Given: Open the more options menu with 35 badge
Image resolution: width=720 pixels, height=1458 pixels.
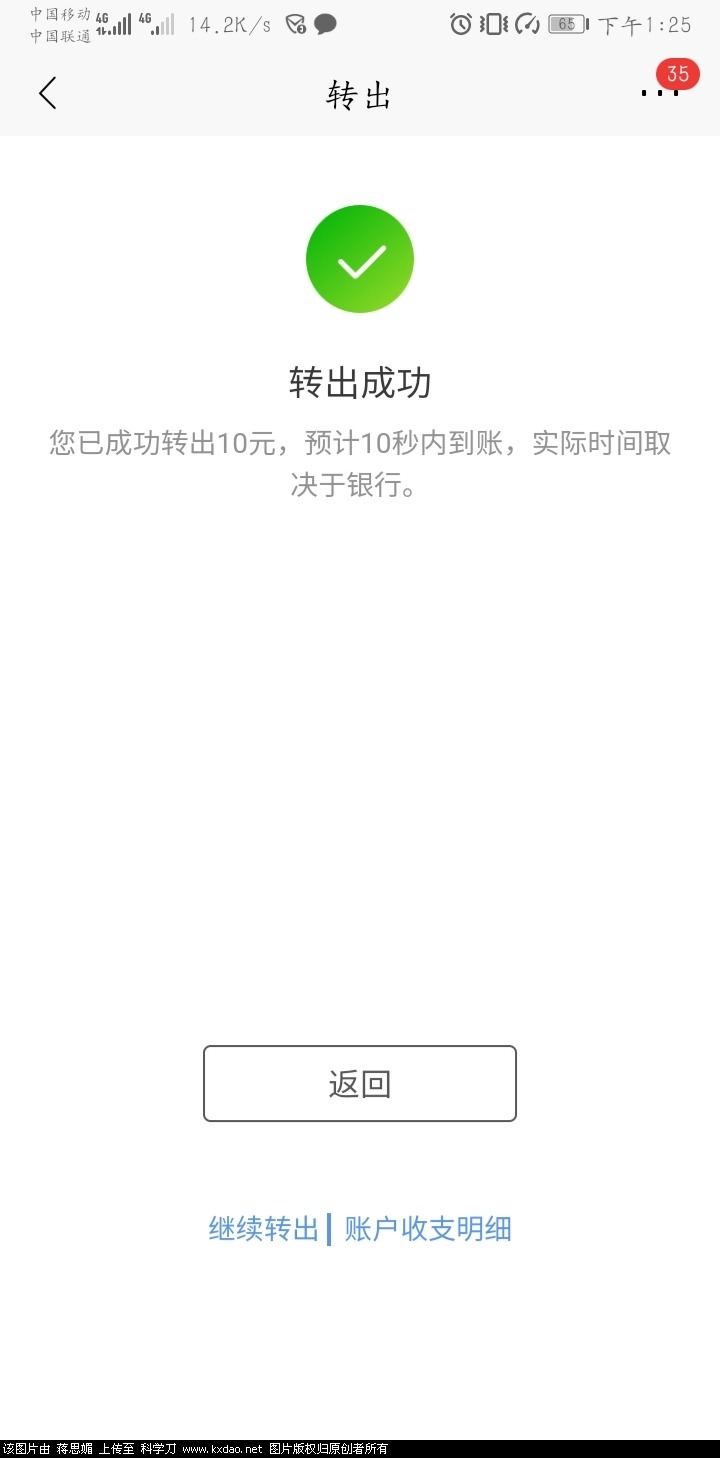Looking at the screenshot, I should (x=660, y=92).
